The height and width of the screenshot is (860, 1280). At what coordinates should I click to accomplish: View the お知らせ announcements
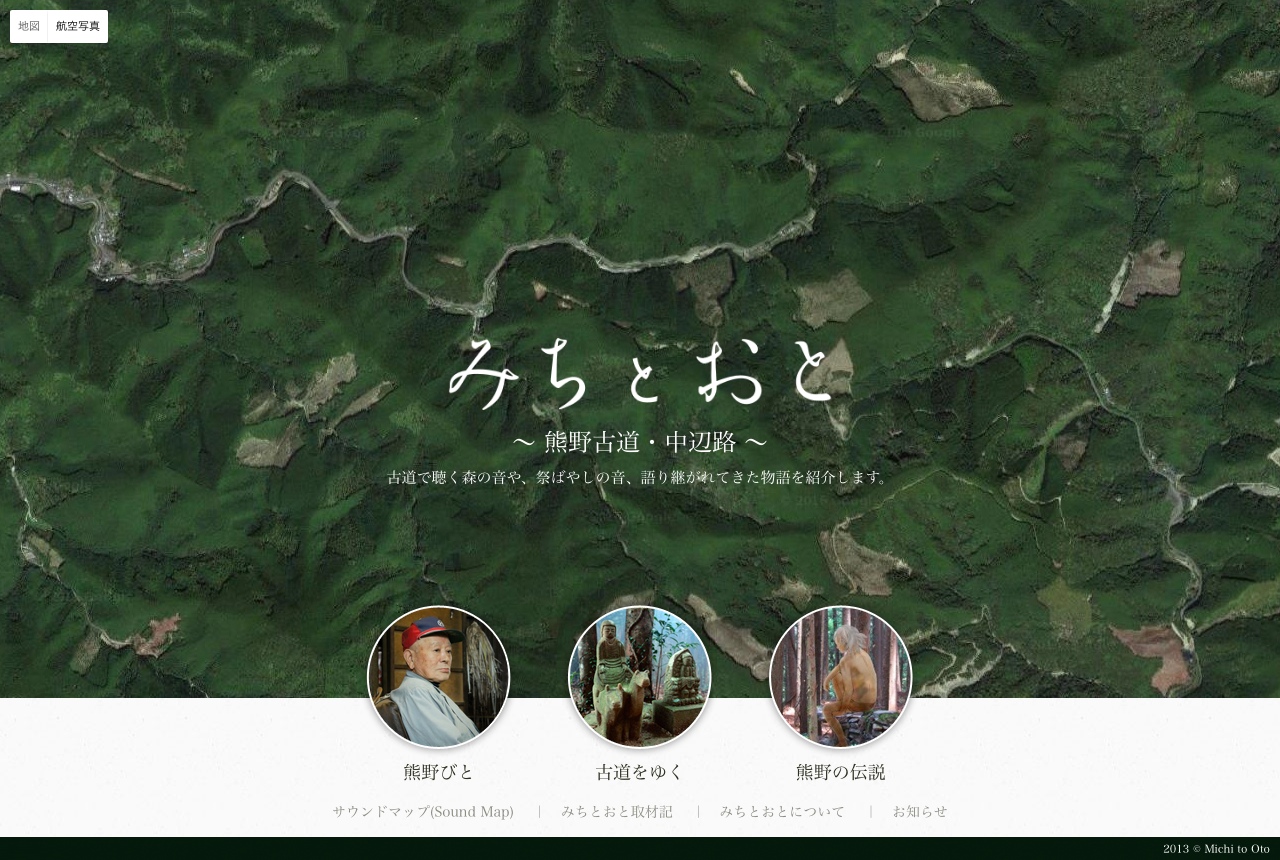pos(920,811)
